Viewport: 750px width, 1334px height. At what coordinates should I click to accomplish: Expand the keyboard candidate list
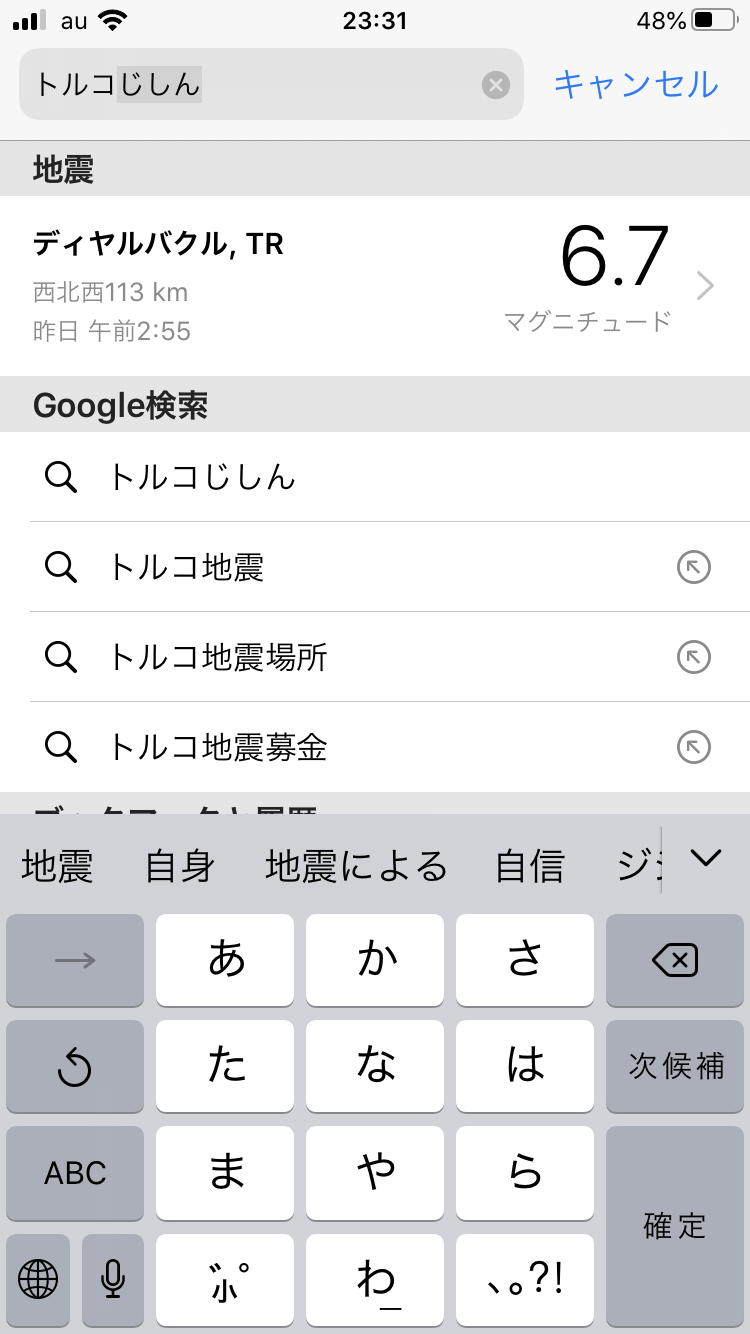(706, 858)
